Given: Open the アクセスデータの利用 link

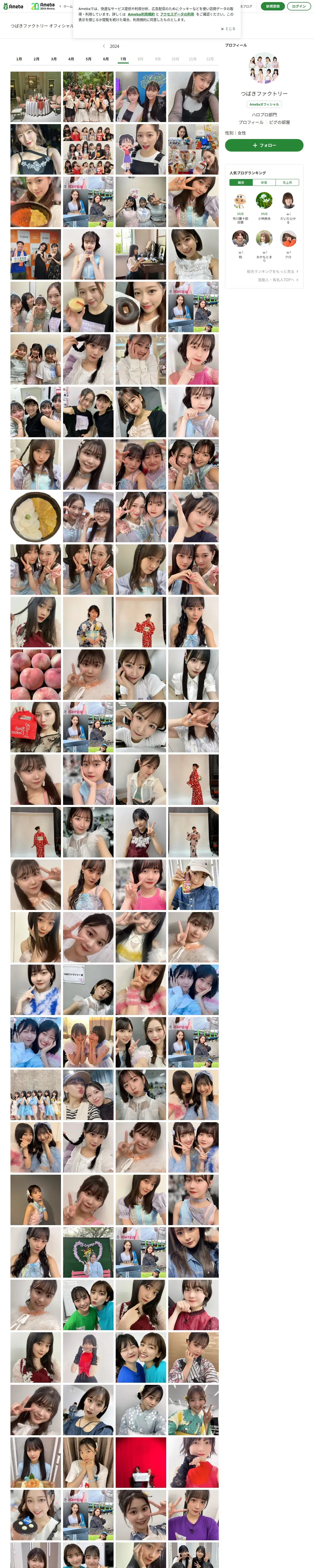Looking at the screenshot, I should (177, 14).
